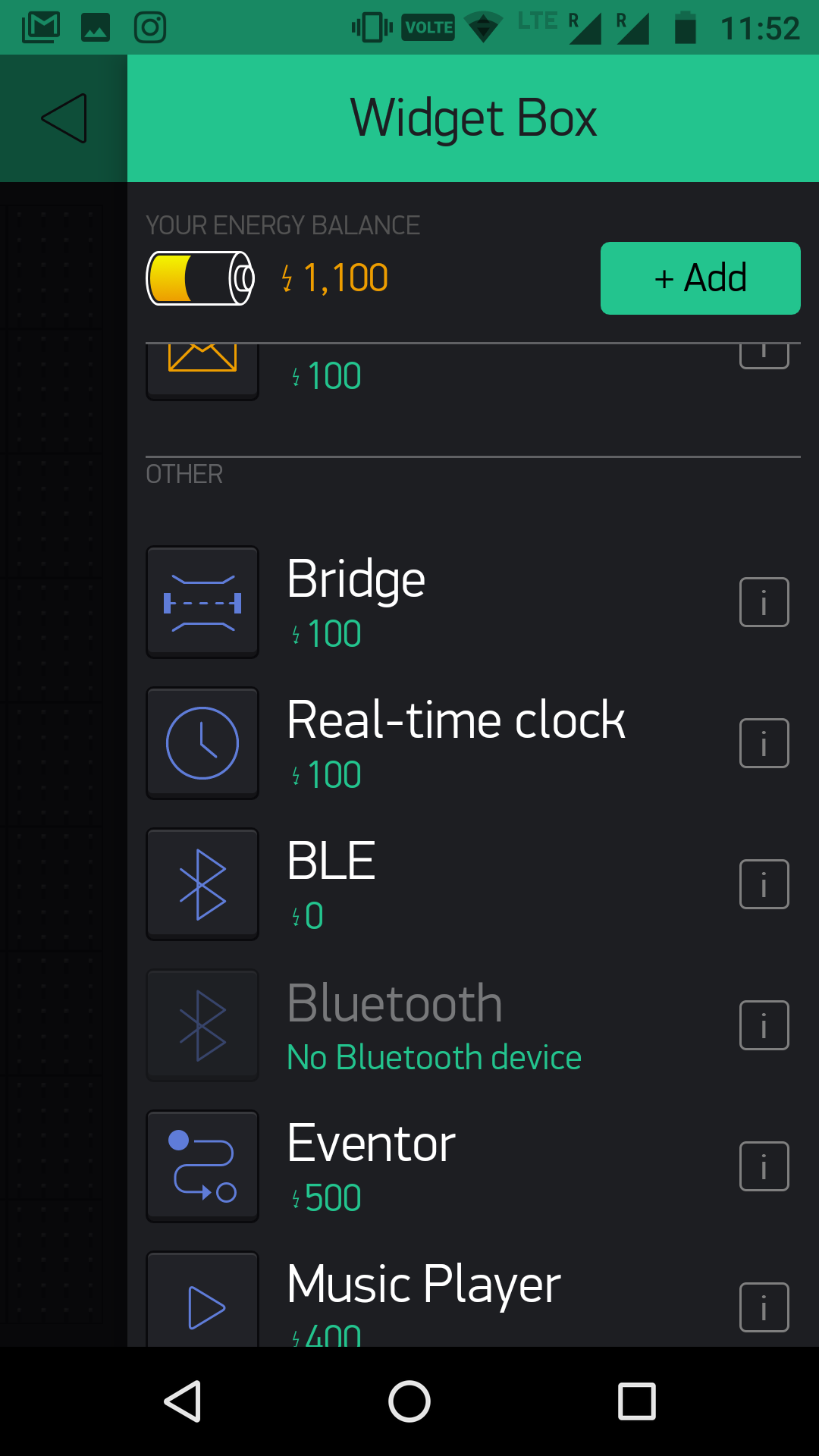
Task: Select the Bridge widget icon
Action: (202, 601)
